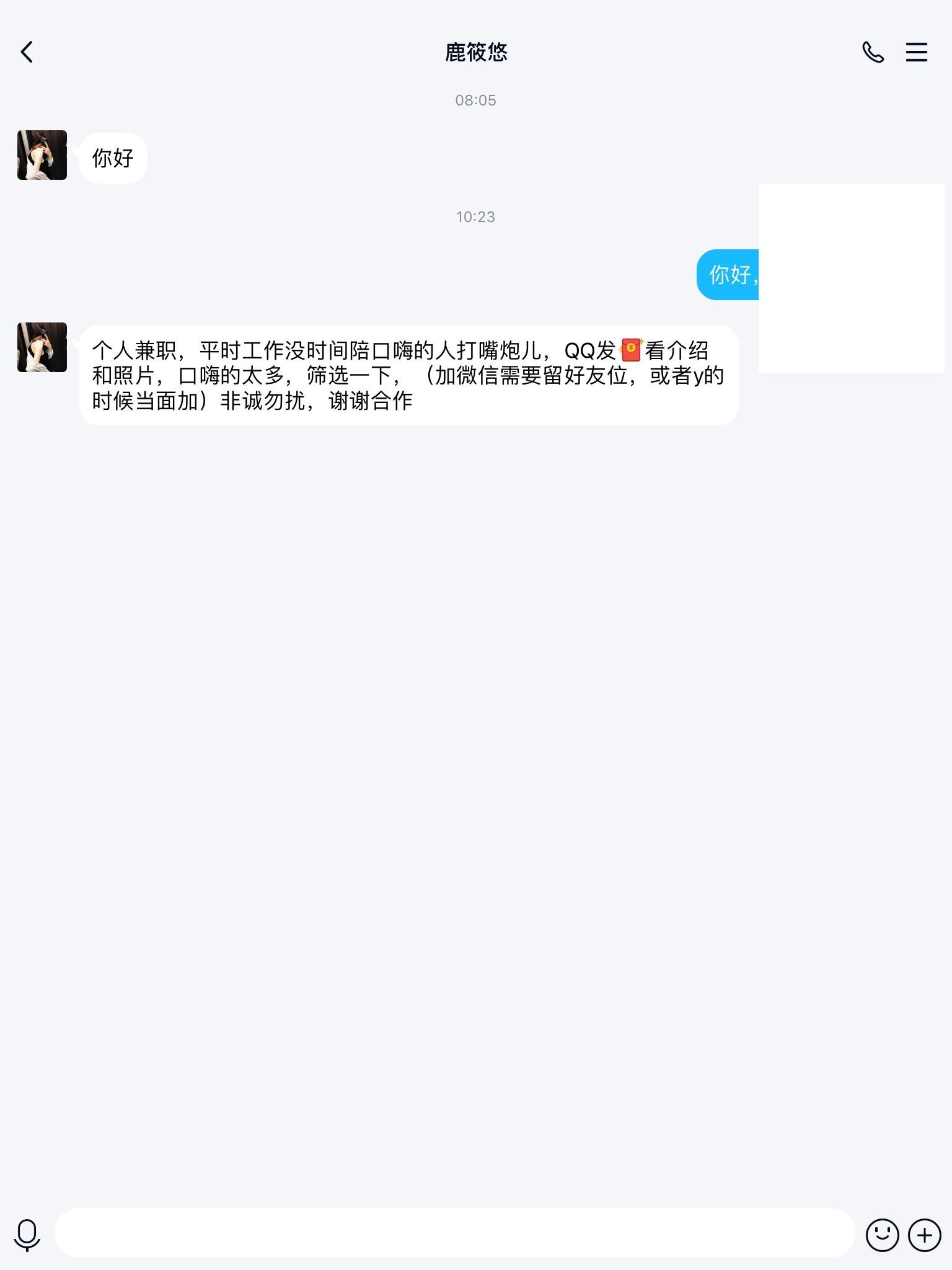
Task: Open avatar beside the 个人兼职 message
Action: (x=42, y=347)
